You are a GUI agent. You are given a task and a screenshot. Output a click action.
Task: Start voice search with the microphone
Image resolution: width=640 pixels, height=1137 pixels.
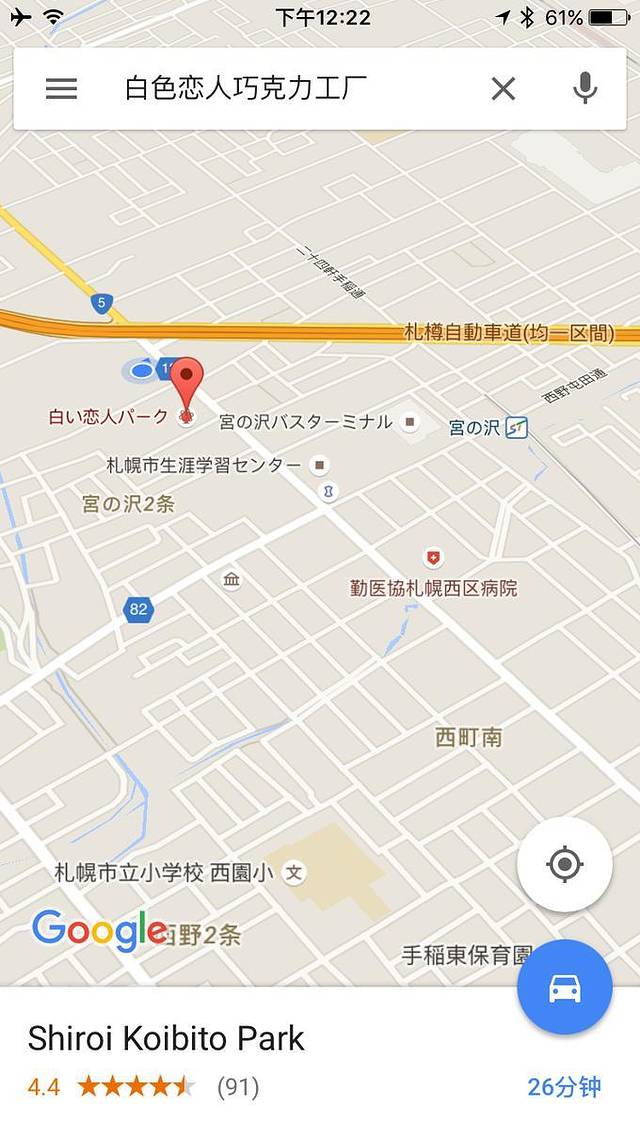point(585,89)
